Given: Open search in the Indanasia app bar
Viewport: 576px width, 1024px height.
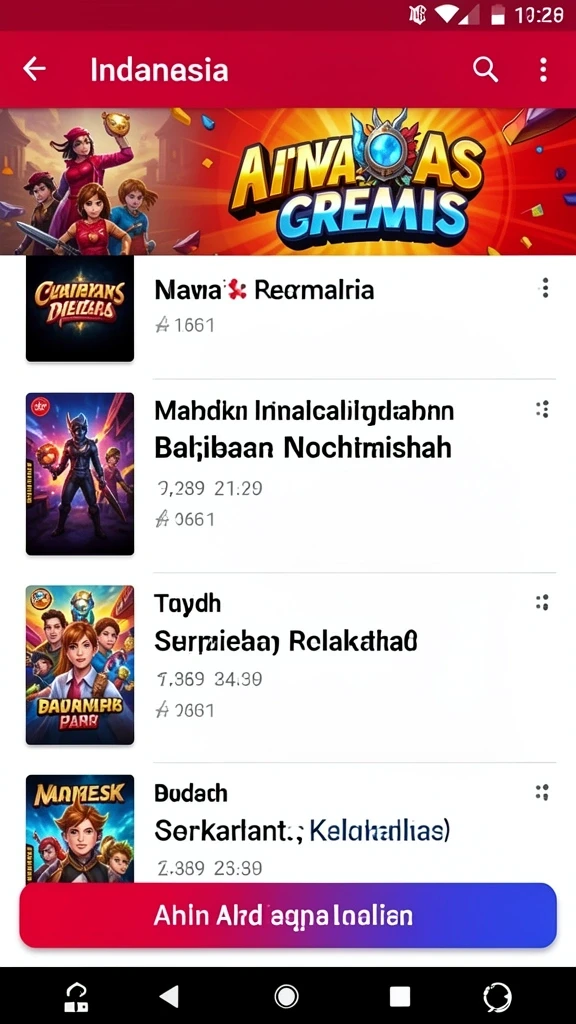Looking at the screenshot, I should coord(485,69).
